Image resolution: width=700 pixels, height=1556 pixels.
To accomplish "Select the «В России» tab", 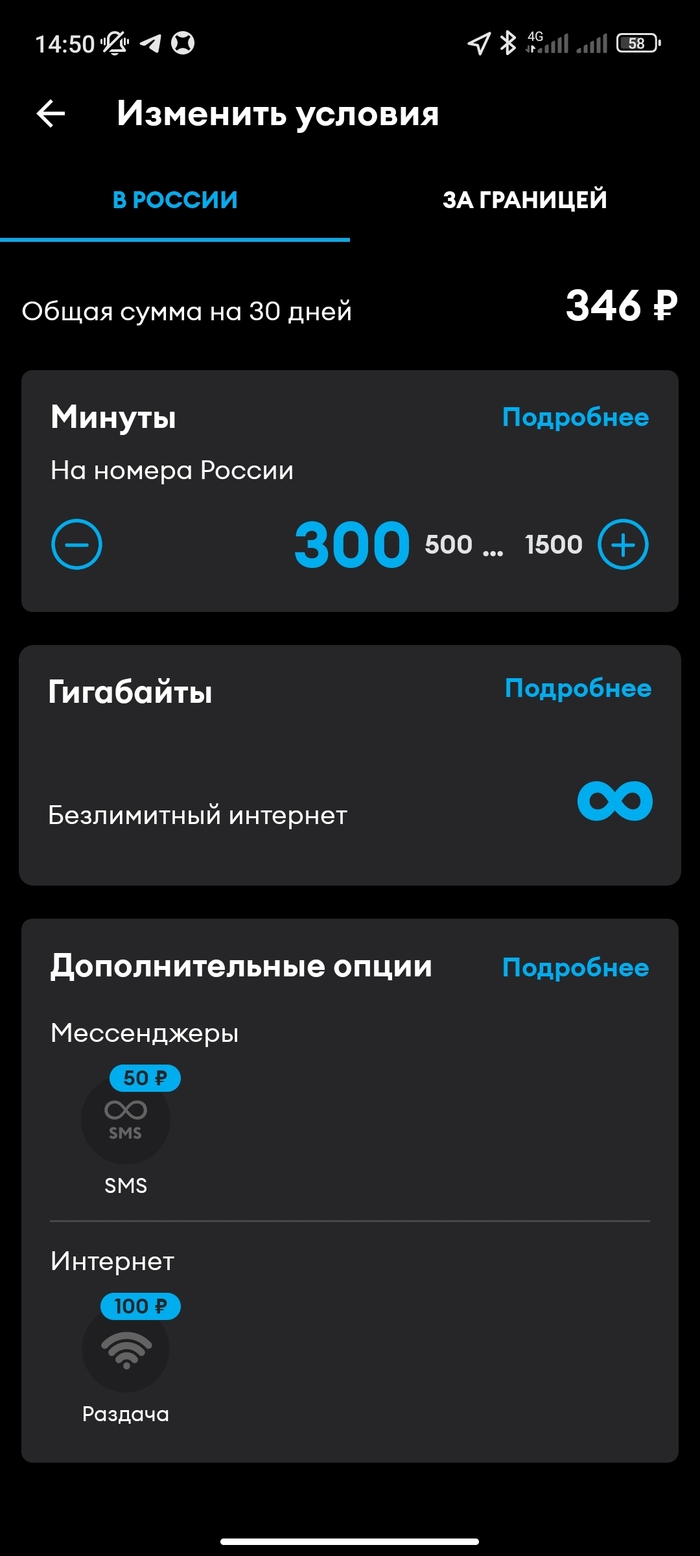I will point(175,199).
